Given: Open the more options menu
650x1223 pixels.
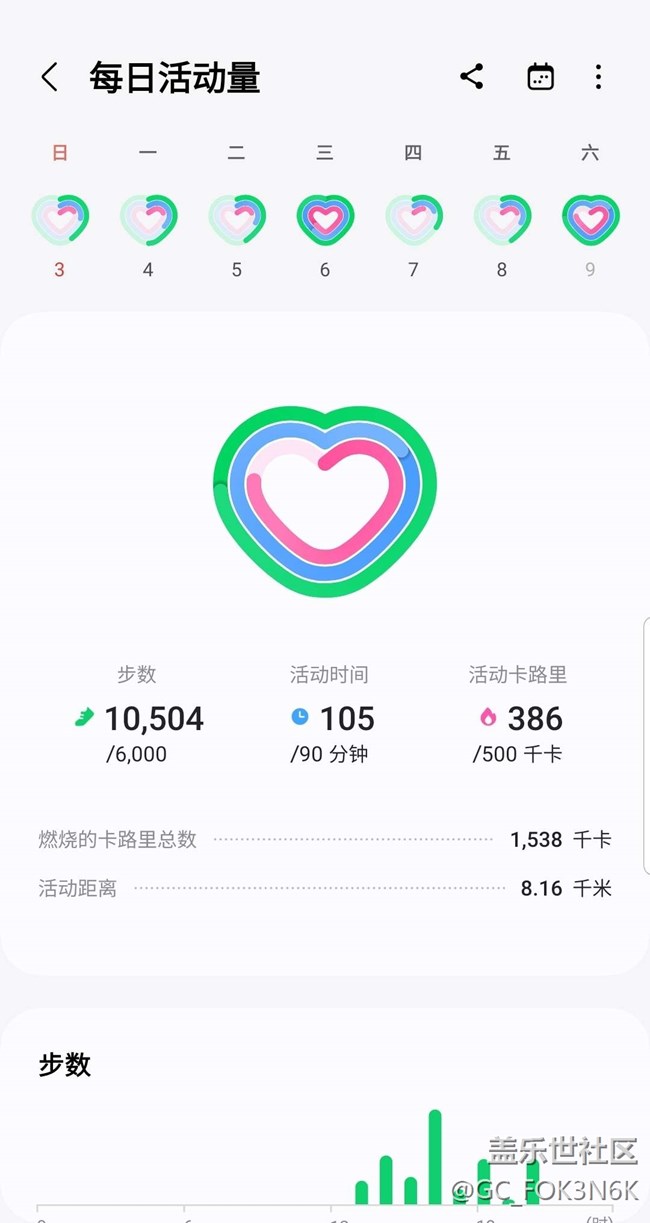Looking at the screenshot, I should [598, 77].
